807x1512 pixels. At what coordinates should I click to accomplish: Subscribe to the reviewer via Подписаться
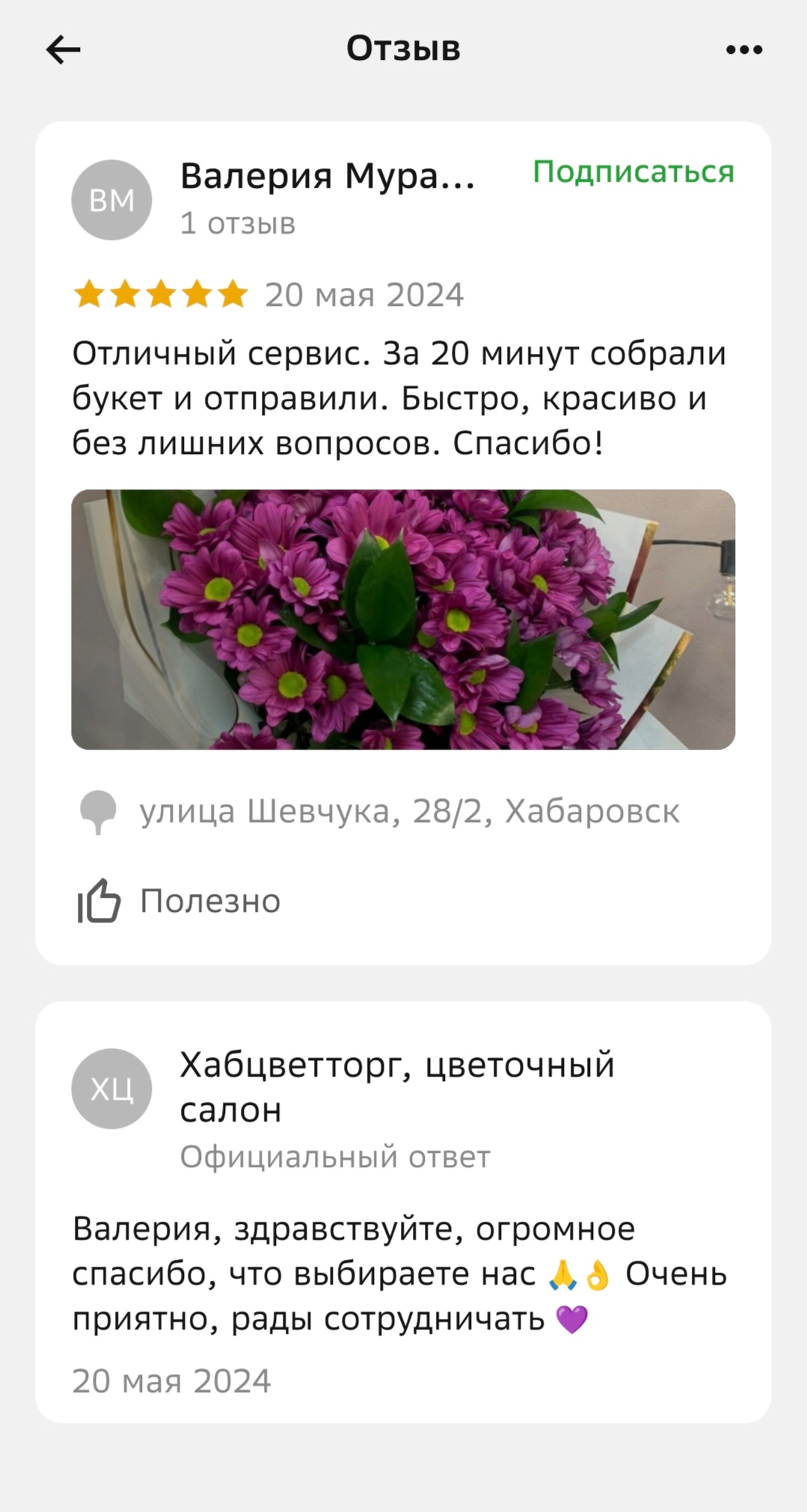click(633, 172)
